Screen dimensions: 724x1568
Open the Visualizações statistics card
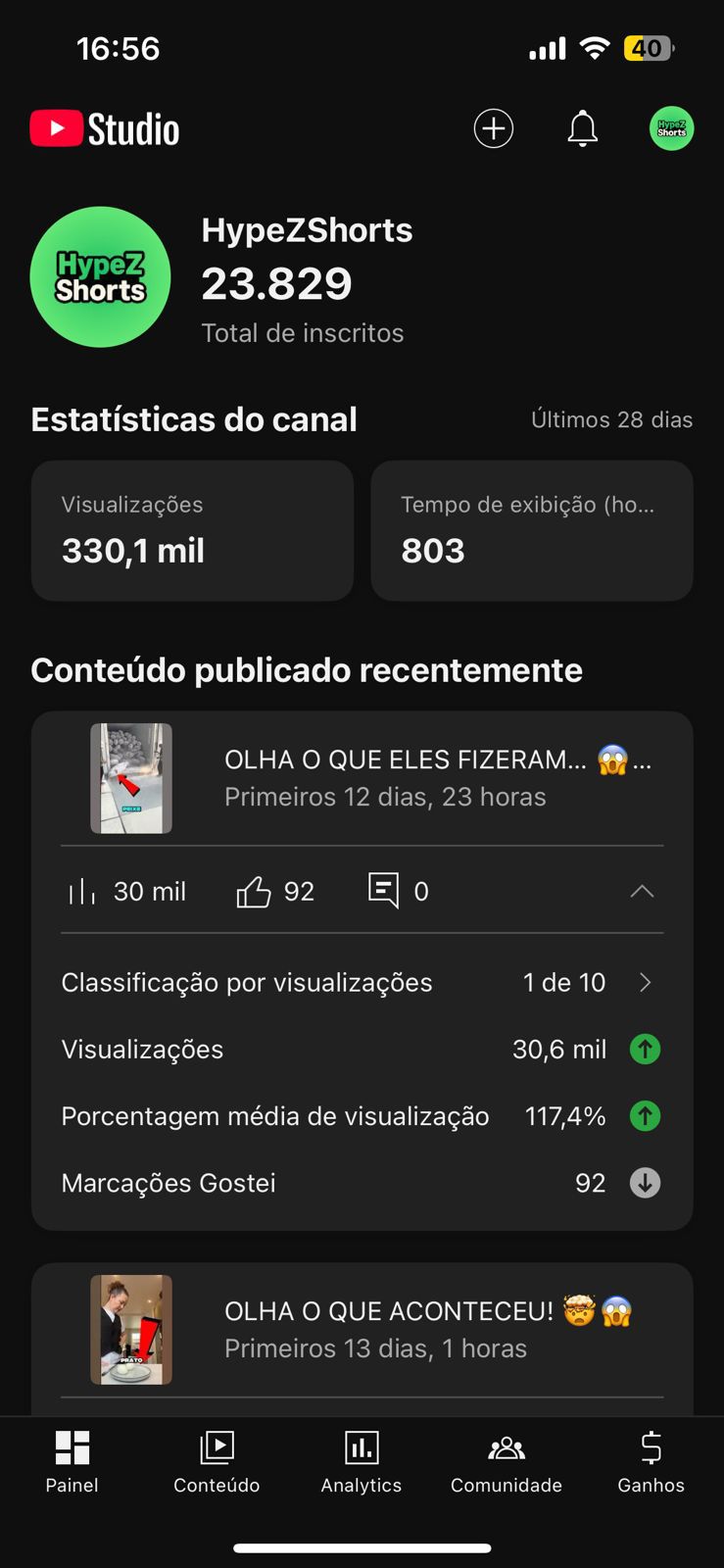192,530
